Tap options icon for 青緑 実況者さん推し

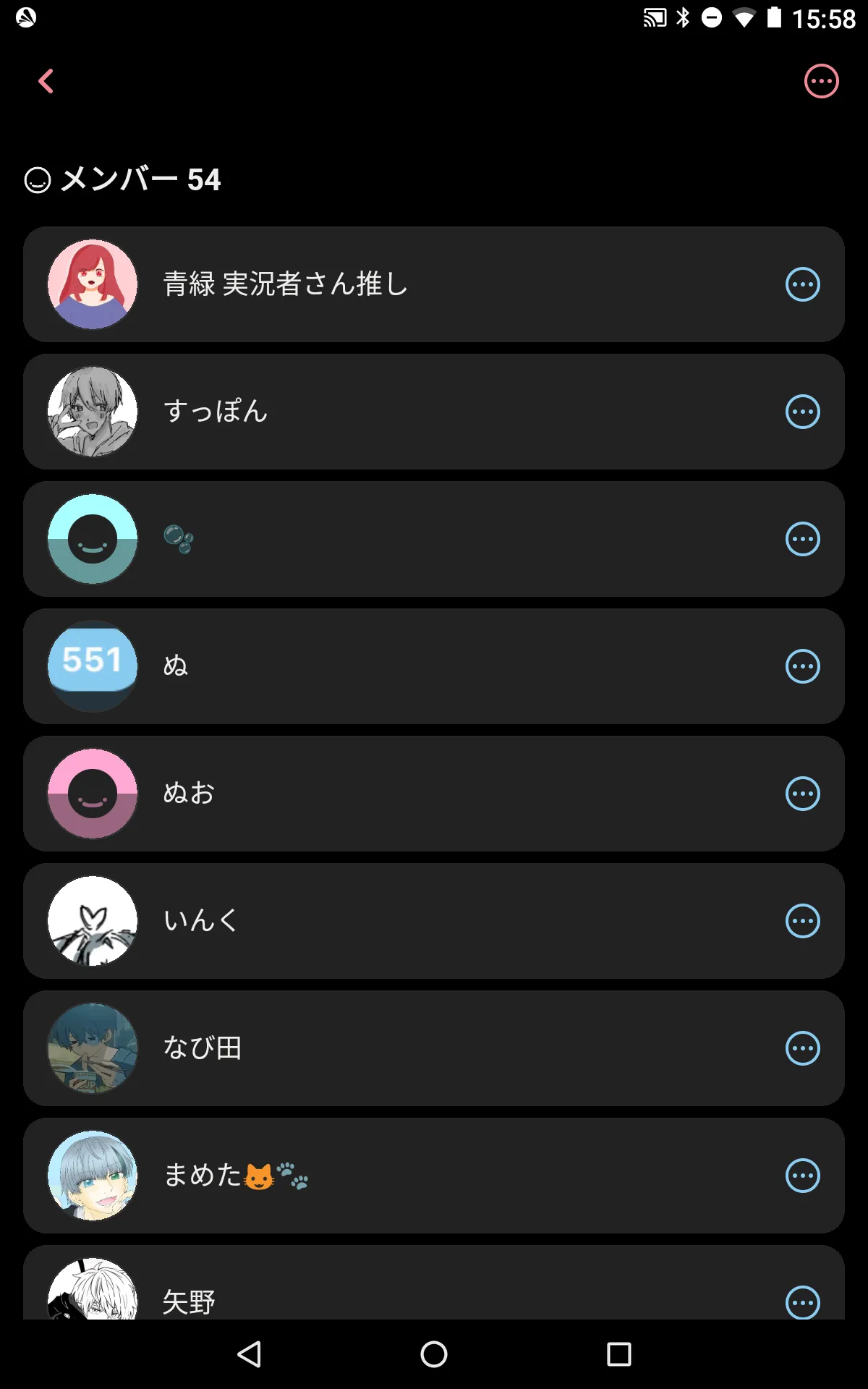[x=803, y=284]
